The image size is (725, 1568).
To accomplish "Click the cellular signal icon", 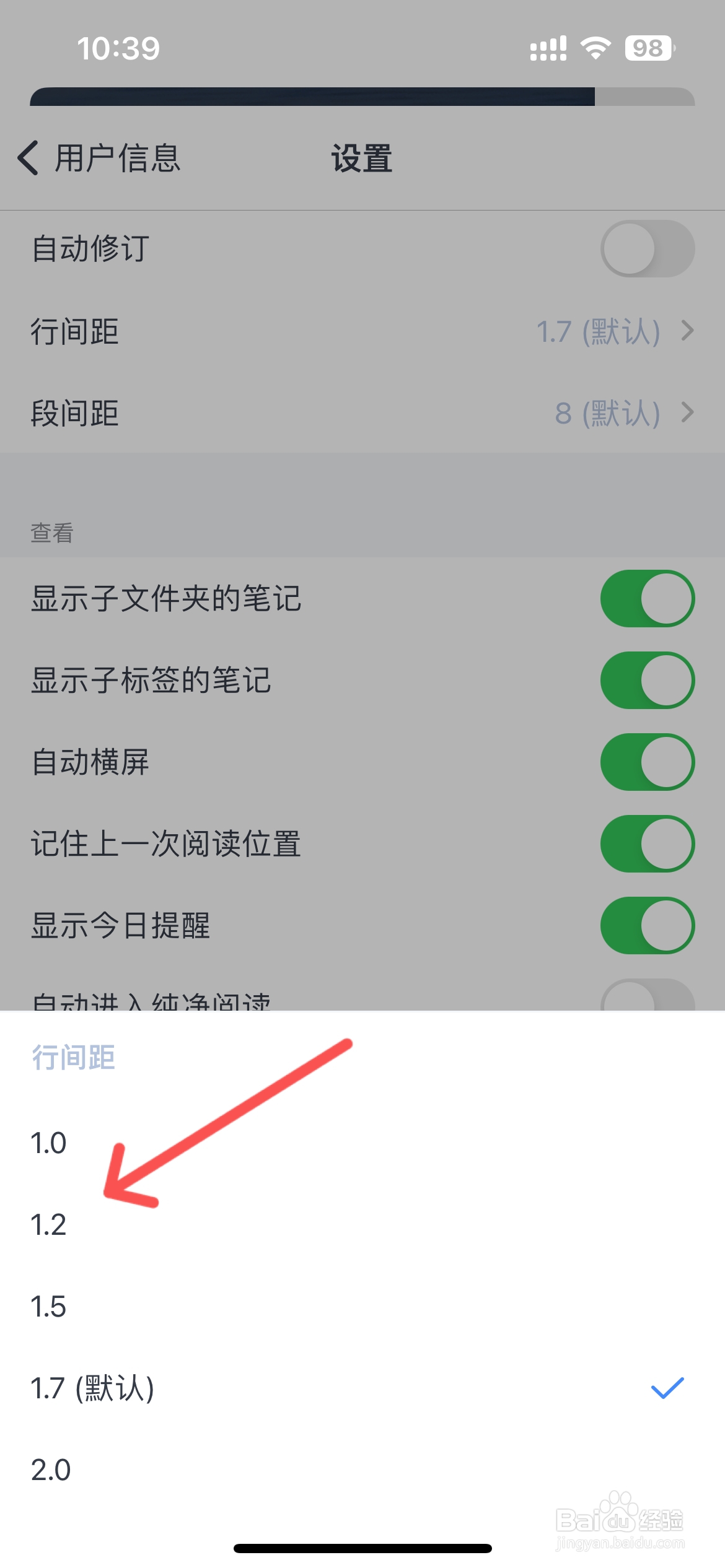I will 548,48.
